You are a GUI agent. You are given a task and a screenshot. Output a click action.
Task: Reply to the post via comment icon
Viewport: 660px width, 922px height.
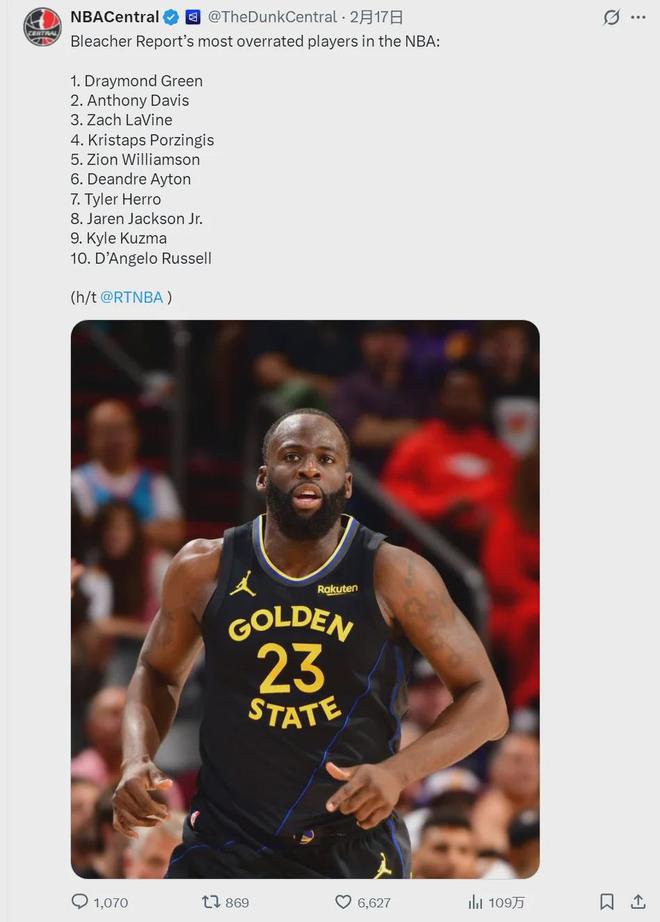click(81, 902)
